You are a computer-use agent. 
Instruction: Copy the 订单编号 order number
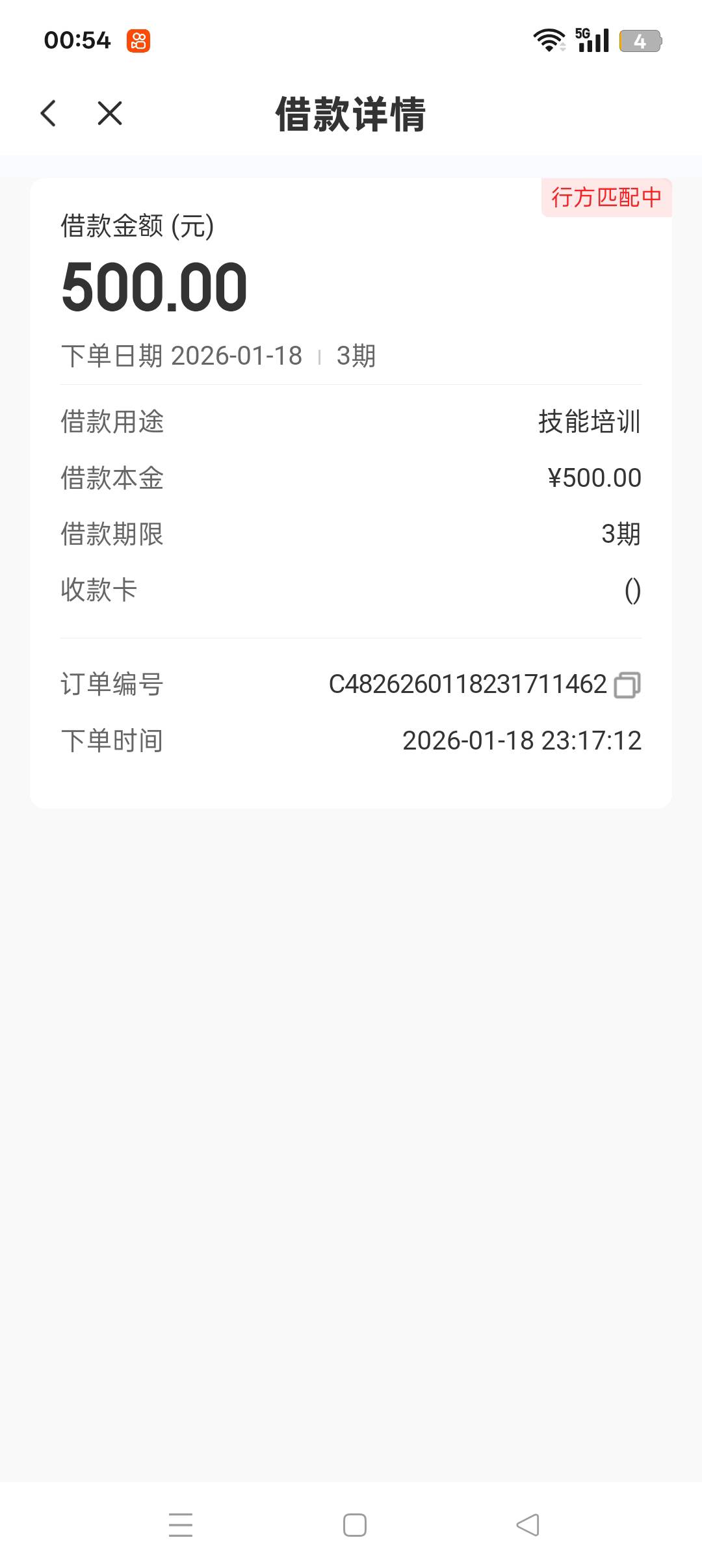tap(627, 685)
